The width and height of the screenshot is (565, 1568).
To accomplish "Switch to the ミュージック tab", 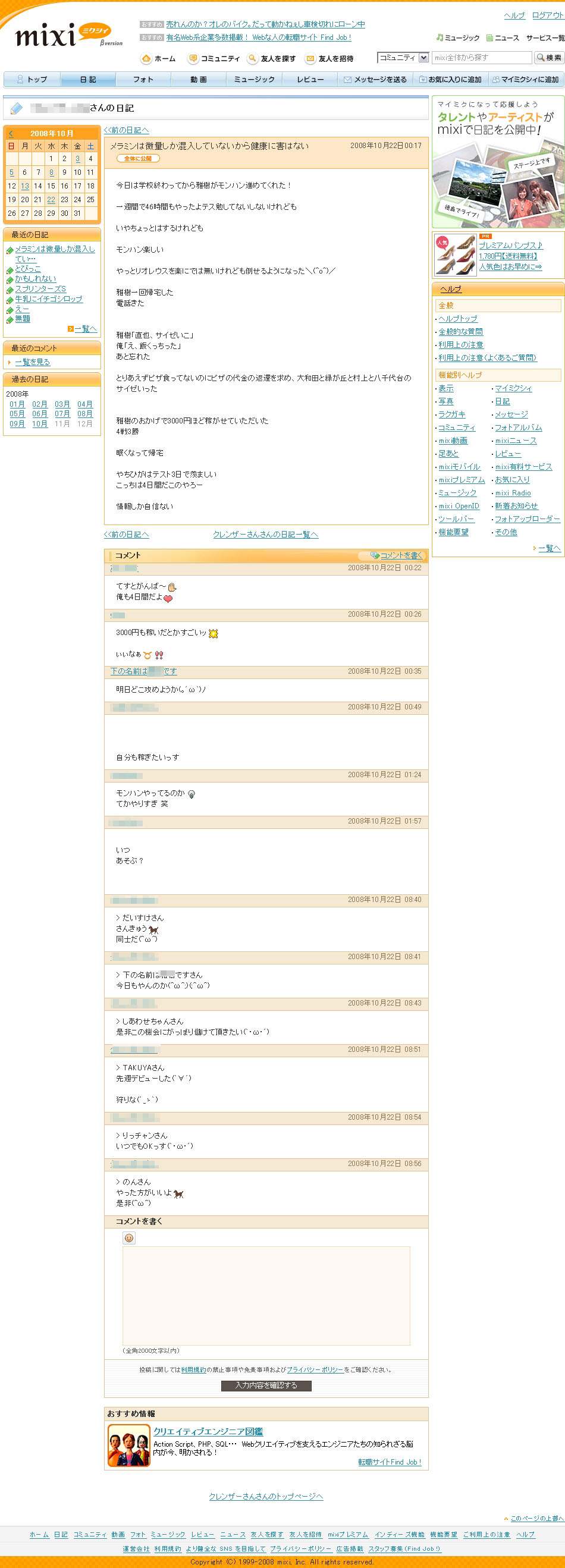I will [254, 80].
